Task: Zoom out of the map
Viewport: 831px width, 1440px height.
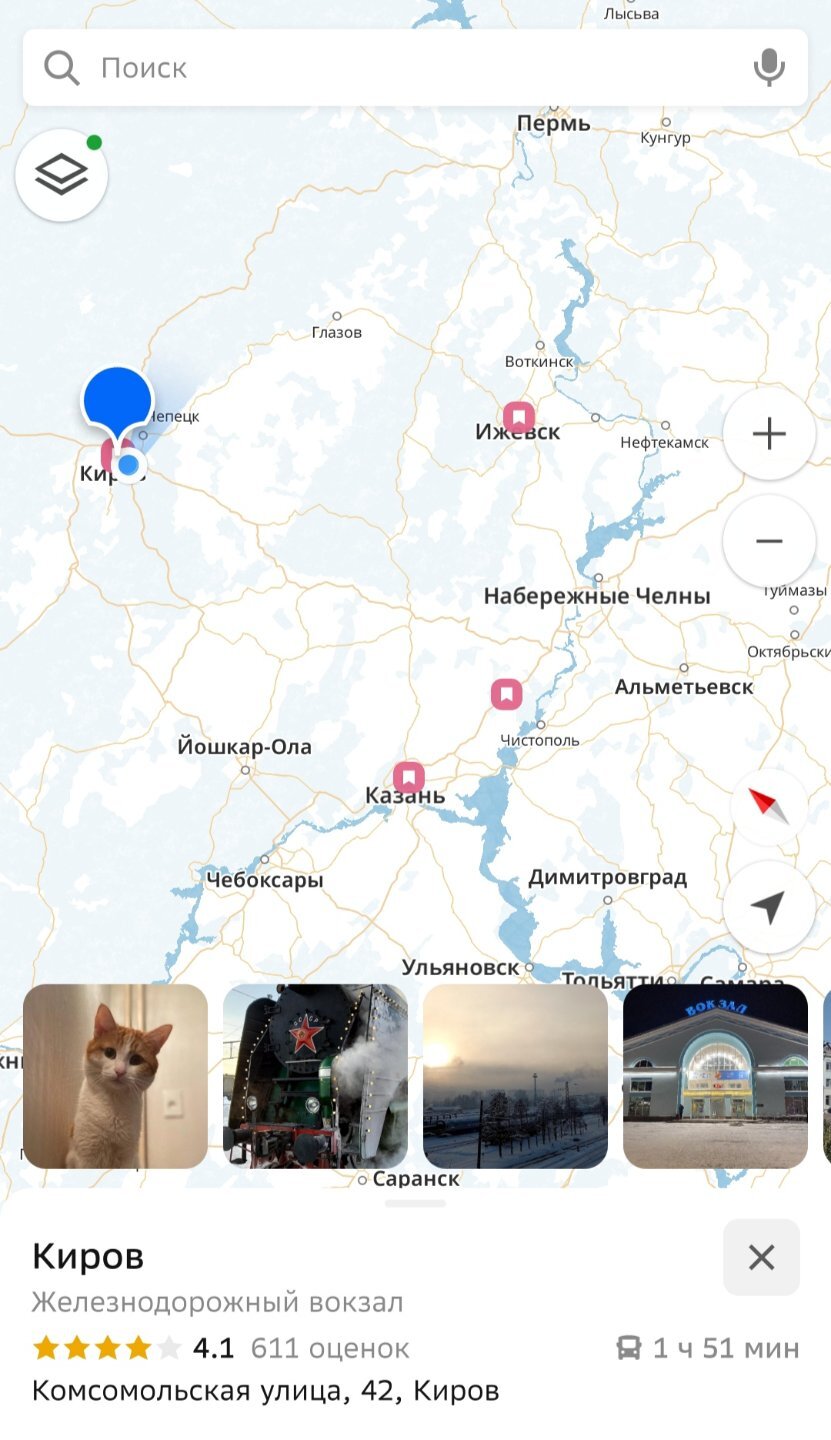Action: (x=769, y=541)
